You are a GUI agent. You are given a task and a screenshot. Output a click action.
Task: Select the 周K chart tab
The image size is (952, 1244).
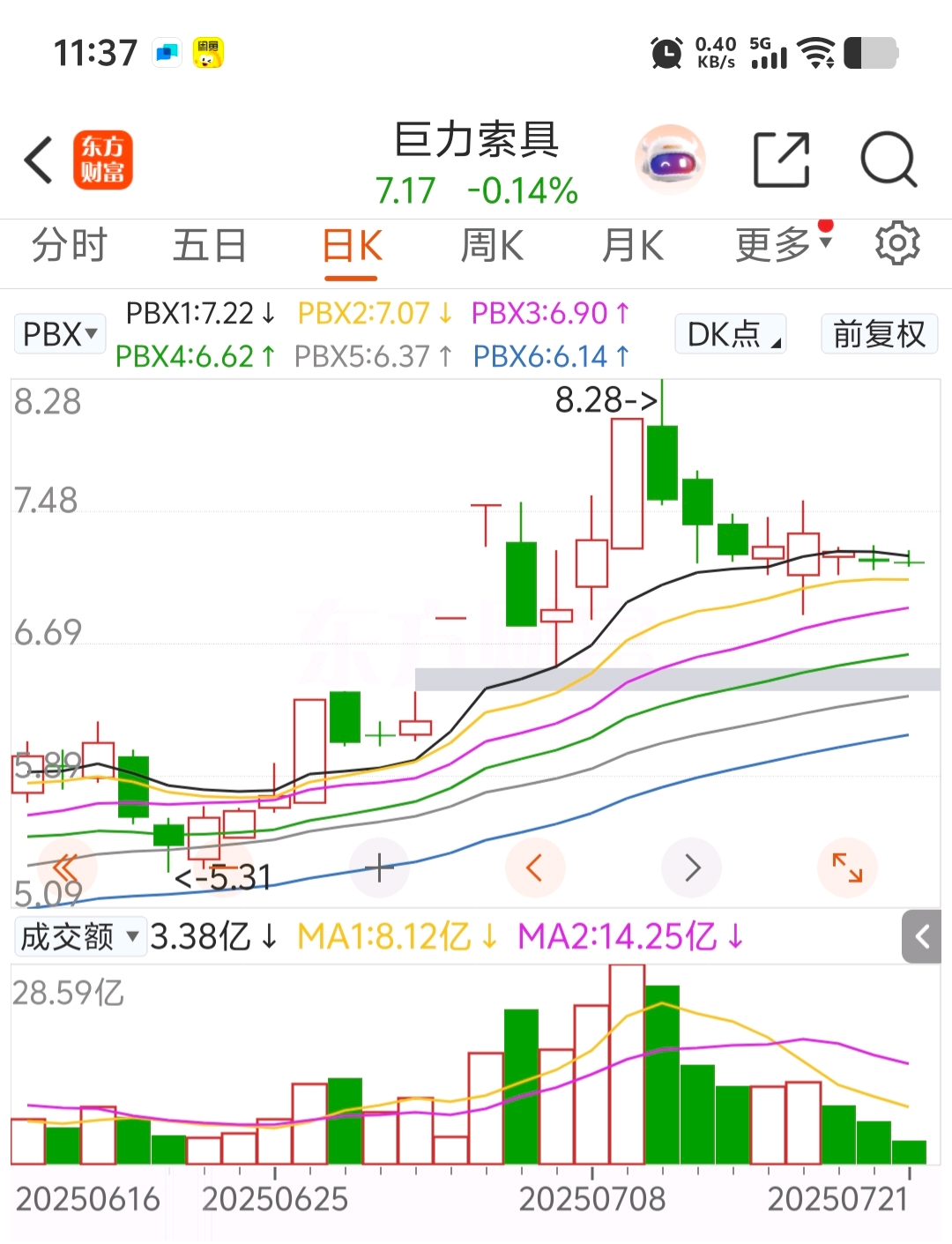(492, 245)
